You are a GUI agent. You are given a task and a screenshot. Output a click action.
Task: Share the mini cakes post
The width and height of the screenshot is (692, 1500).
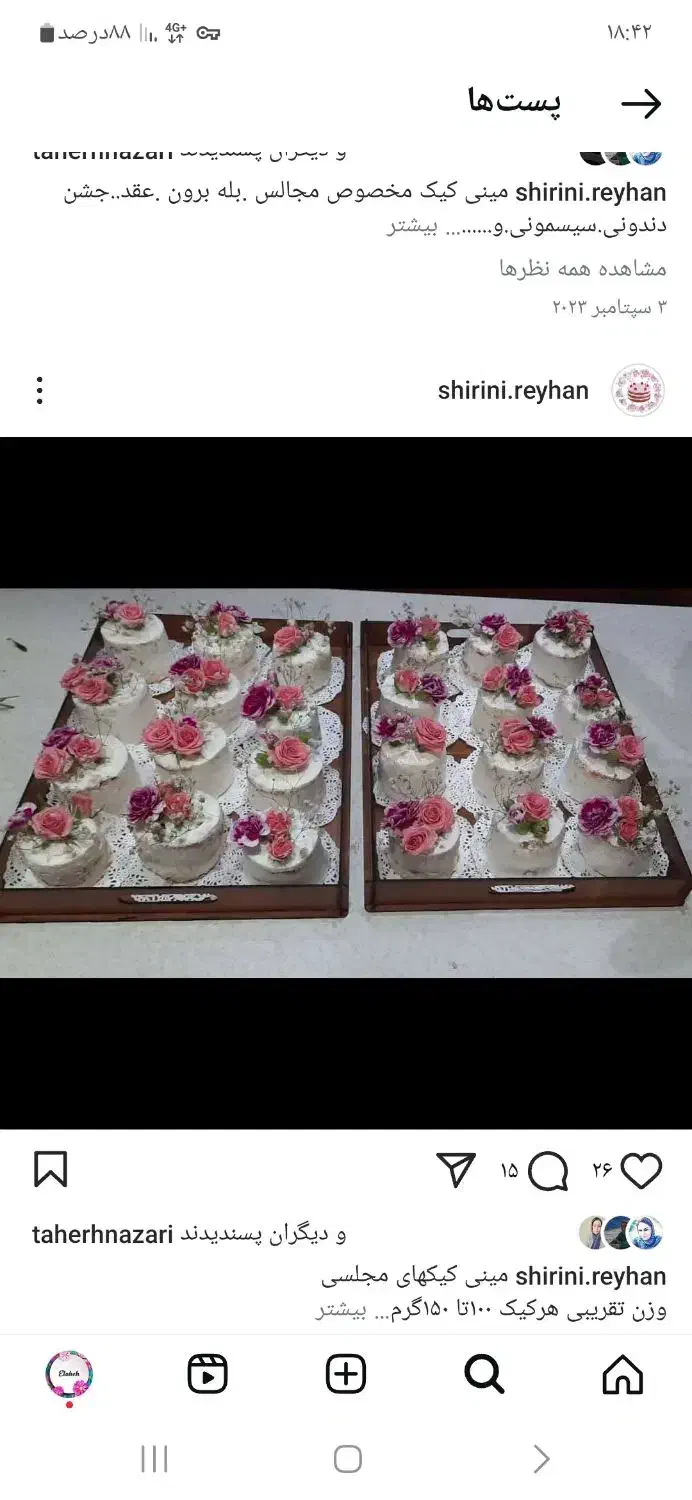[x=456, y=1170]
